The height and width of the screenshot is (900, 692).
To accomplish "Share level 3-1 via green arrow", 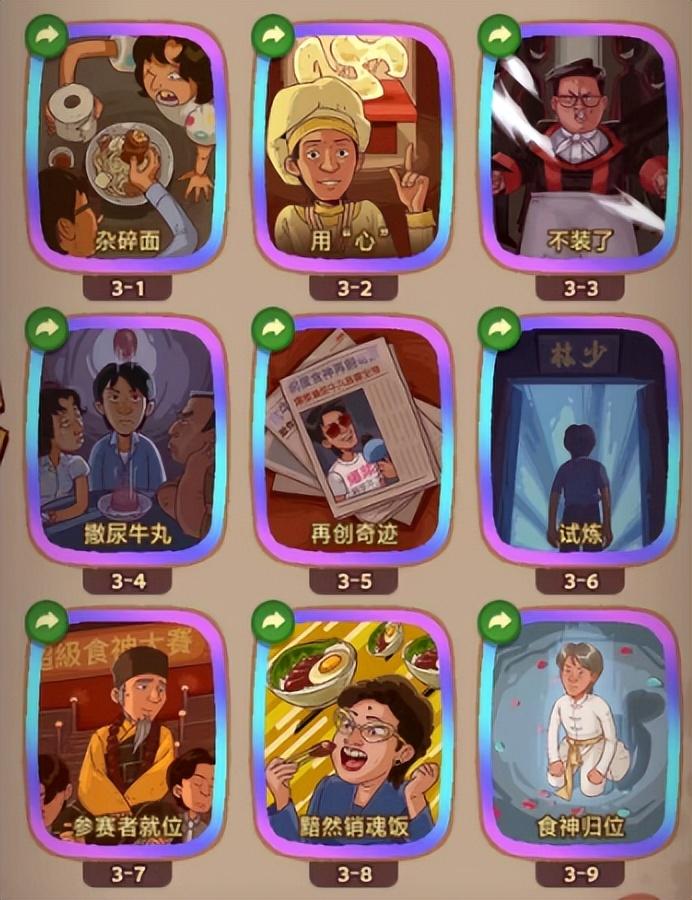I will (x=46, y=37).
